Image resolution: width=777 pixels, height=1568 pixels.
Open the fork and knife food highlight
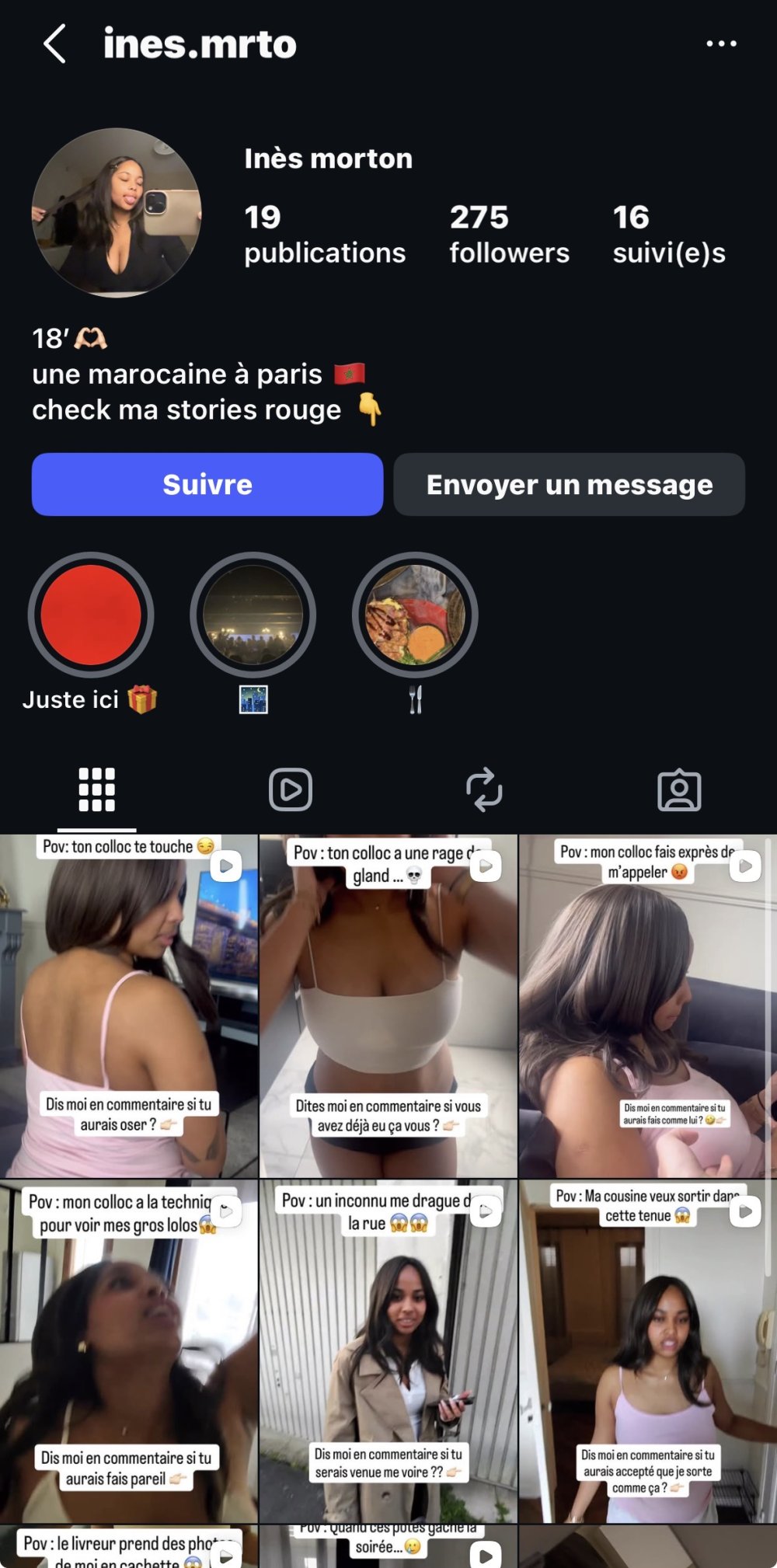coord(415,615)
